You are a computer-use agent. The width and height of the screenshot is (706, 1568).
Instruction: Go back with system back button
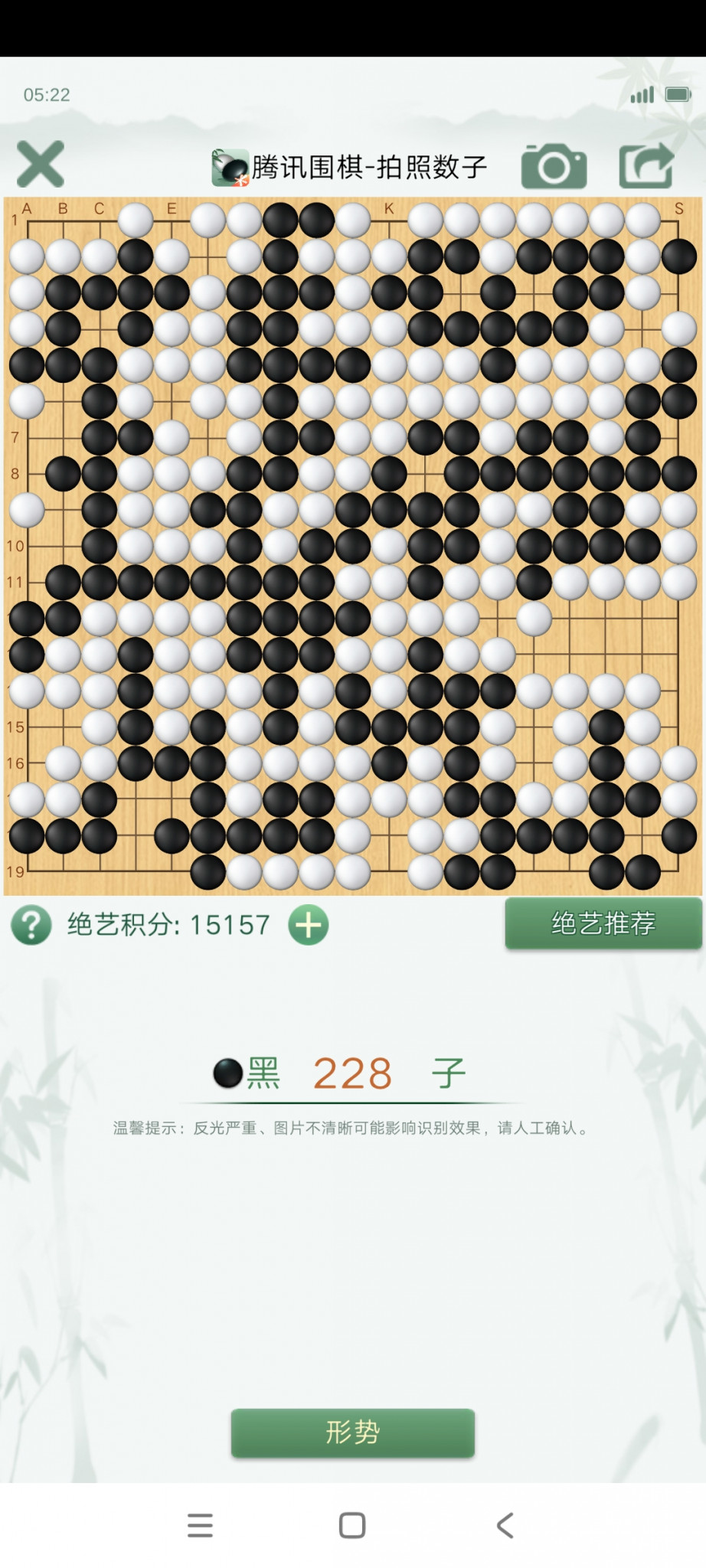coord(505,1525)
